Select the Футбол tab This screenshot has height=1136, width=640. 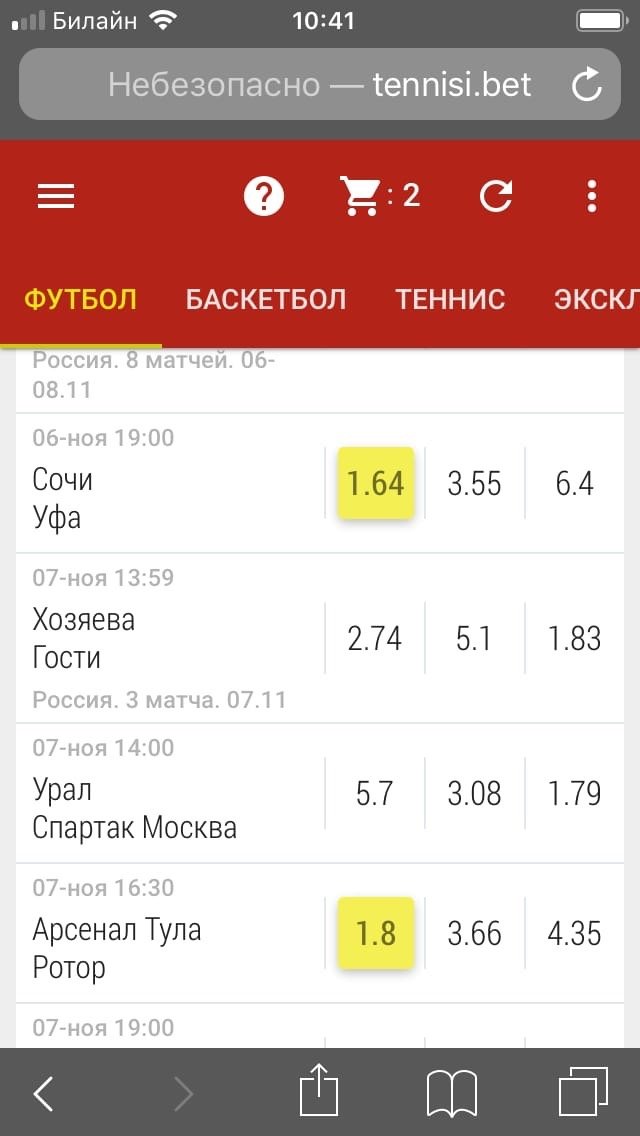coord(80,299)
